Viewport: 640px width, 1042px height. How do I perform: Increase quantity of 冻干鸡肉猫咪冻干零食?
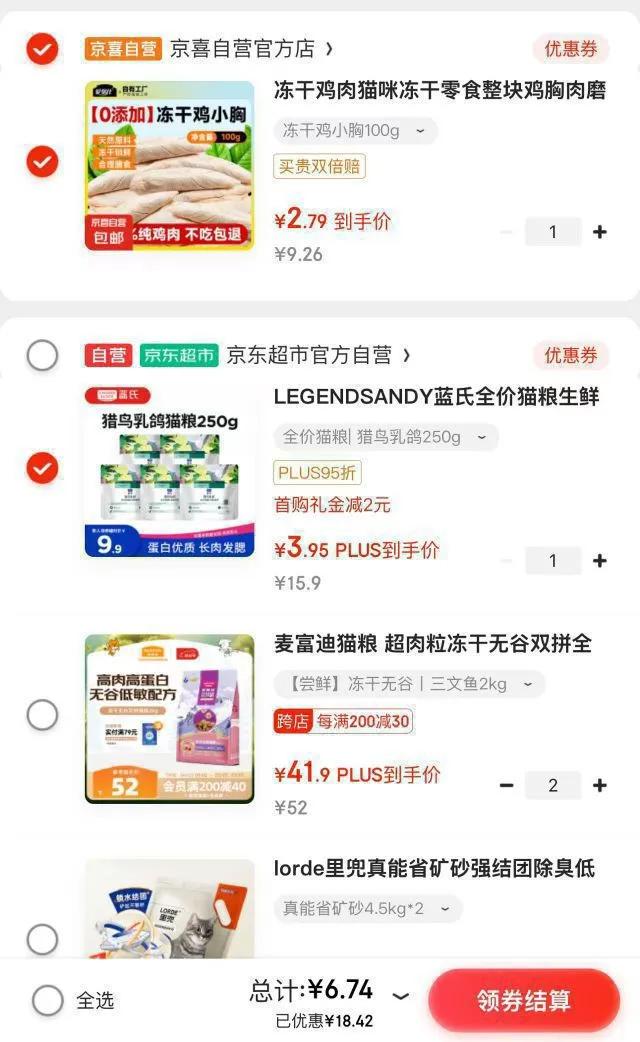[x=599, y=232]
